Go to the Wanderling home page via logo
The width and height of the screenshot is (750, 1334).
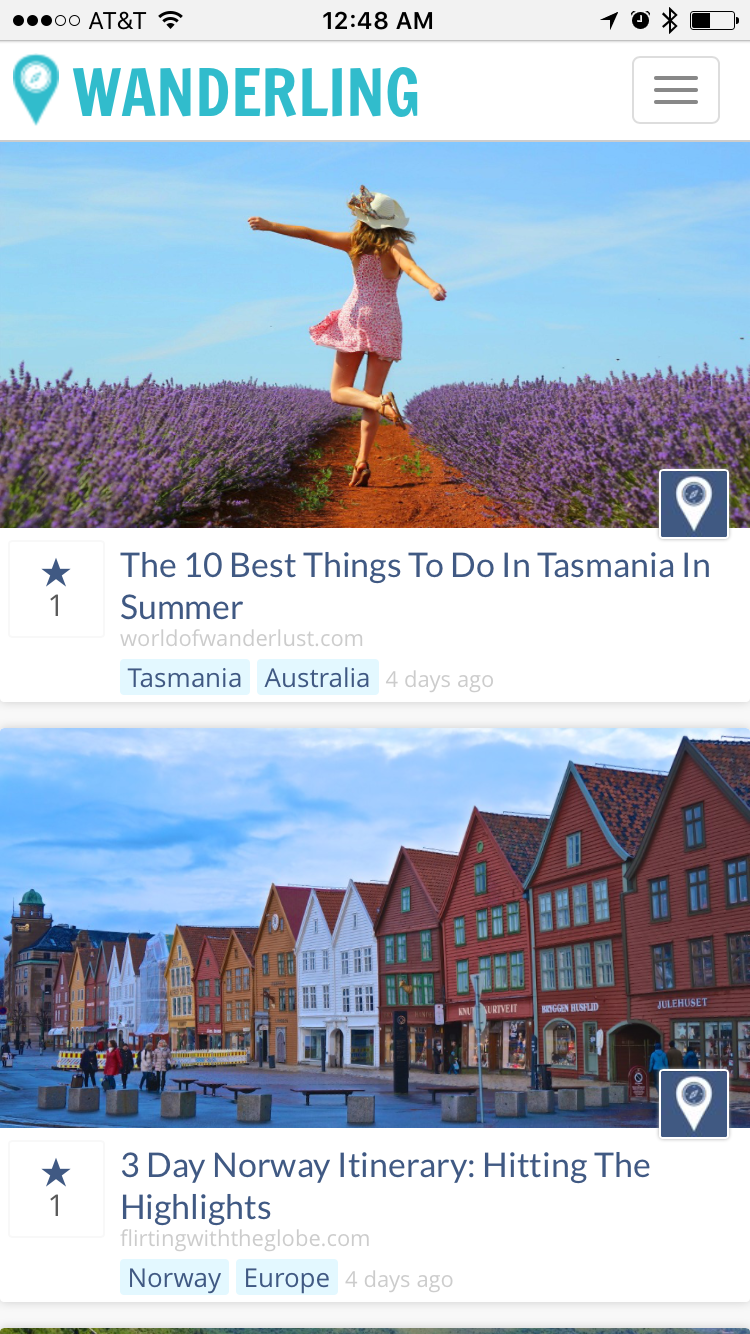(x=217, y=91)
